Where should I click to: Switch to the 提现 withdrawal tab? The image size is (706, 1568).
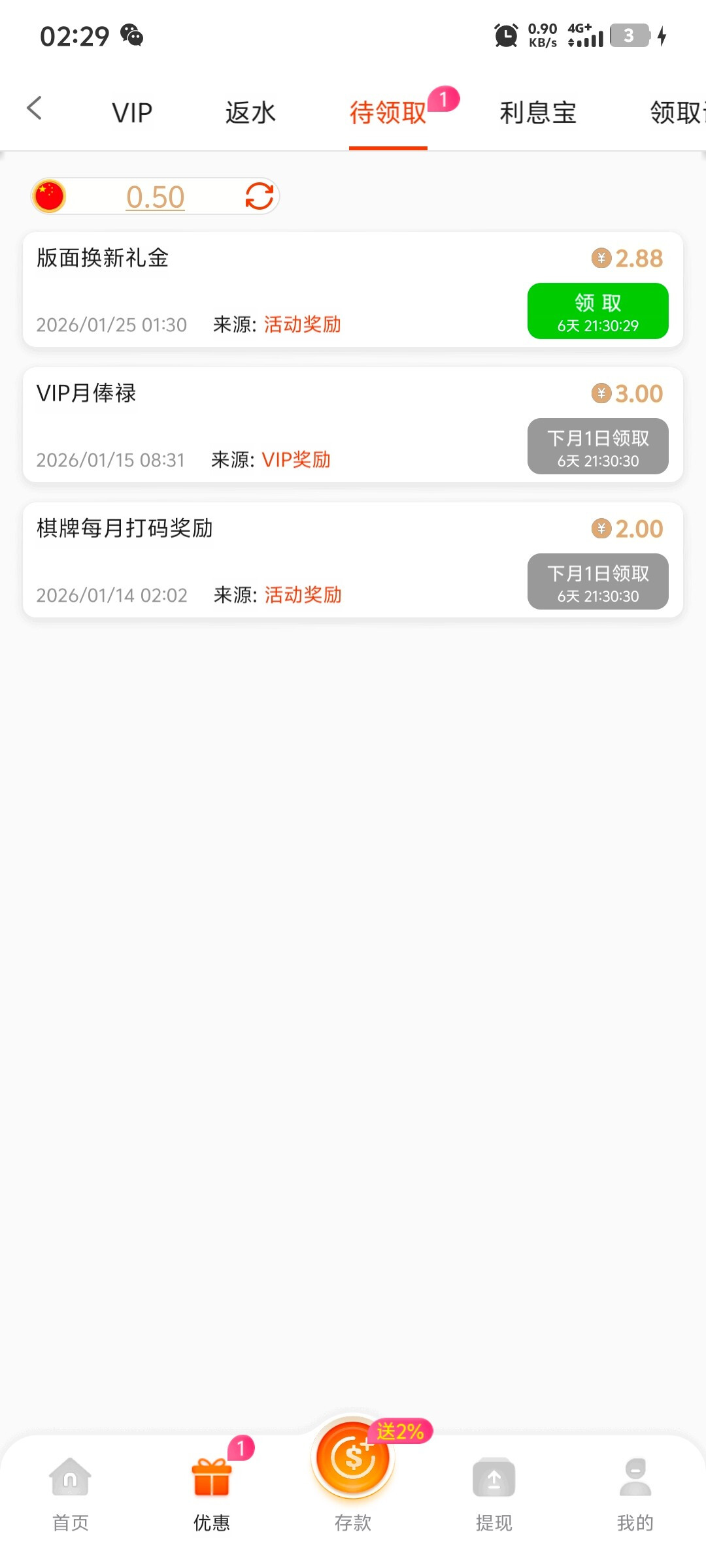(x=494, y=1493)
